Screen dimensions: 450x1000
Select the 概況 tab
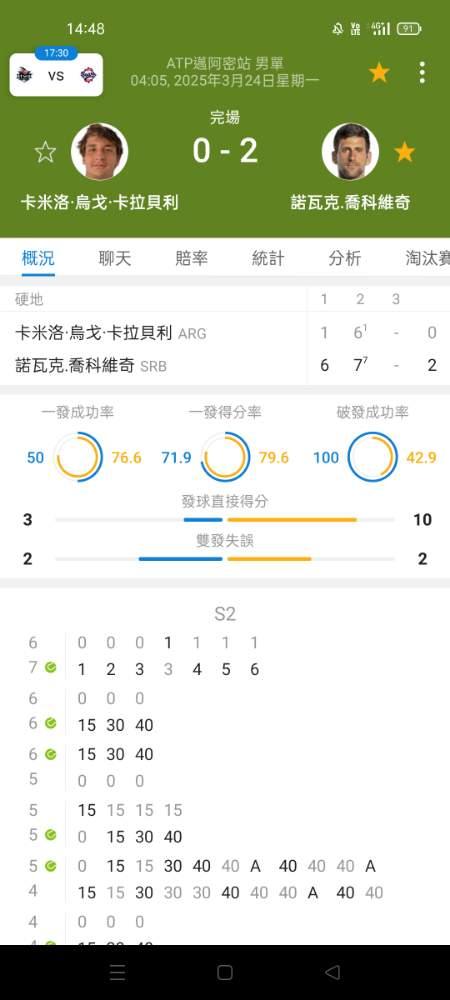[x=38, y=258]
